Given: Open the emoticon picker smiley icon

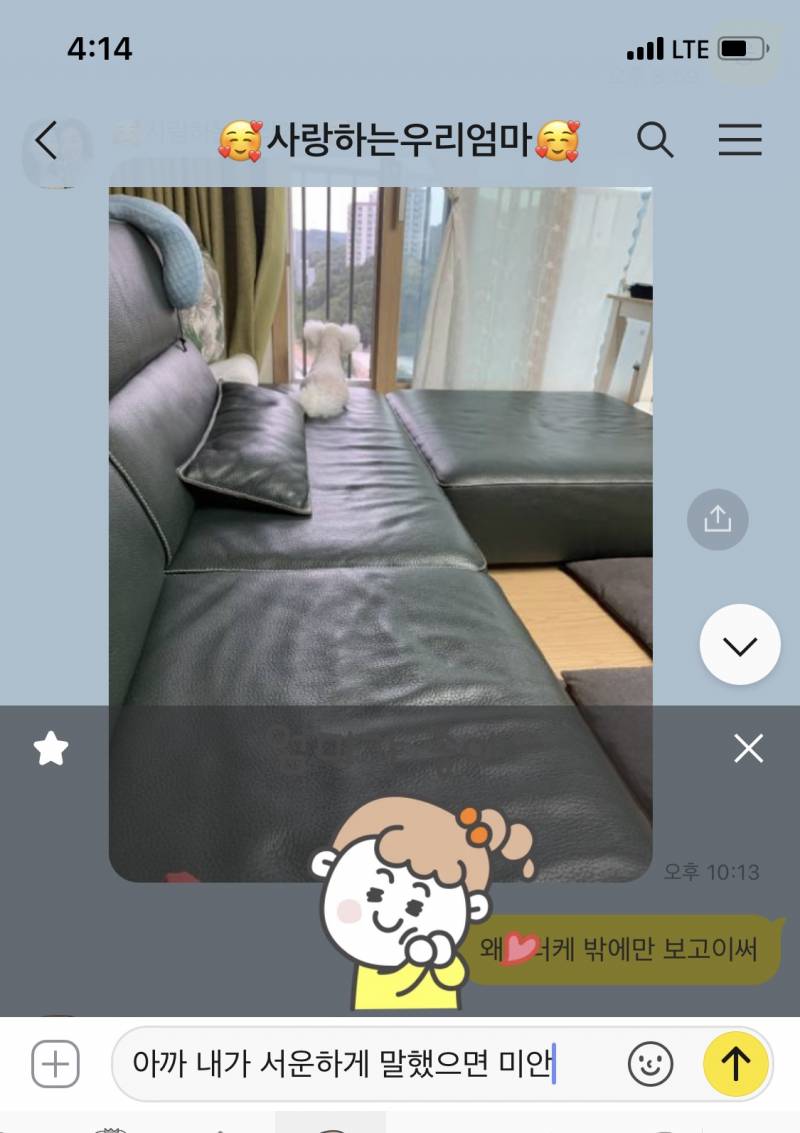Looking at the screenshot, I should click(x=651, y=1064).
